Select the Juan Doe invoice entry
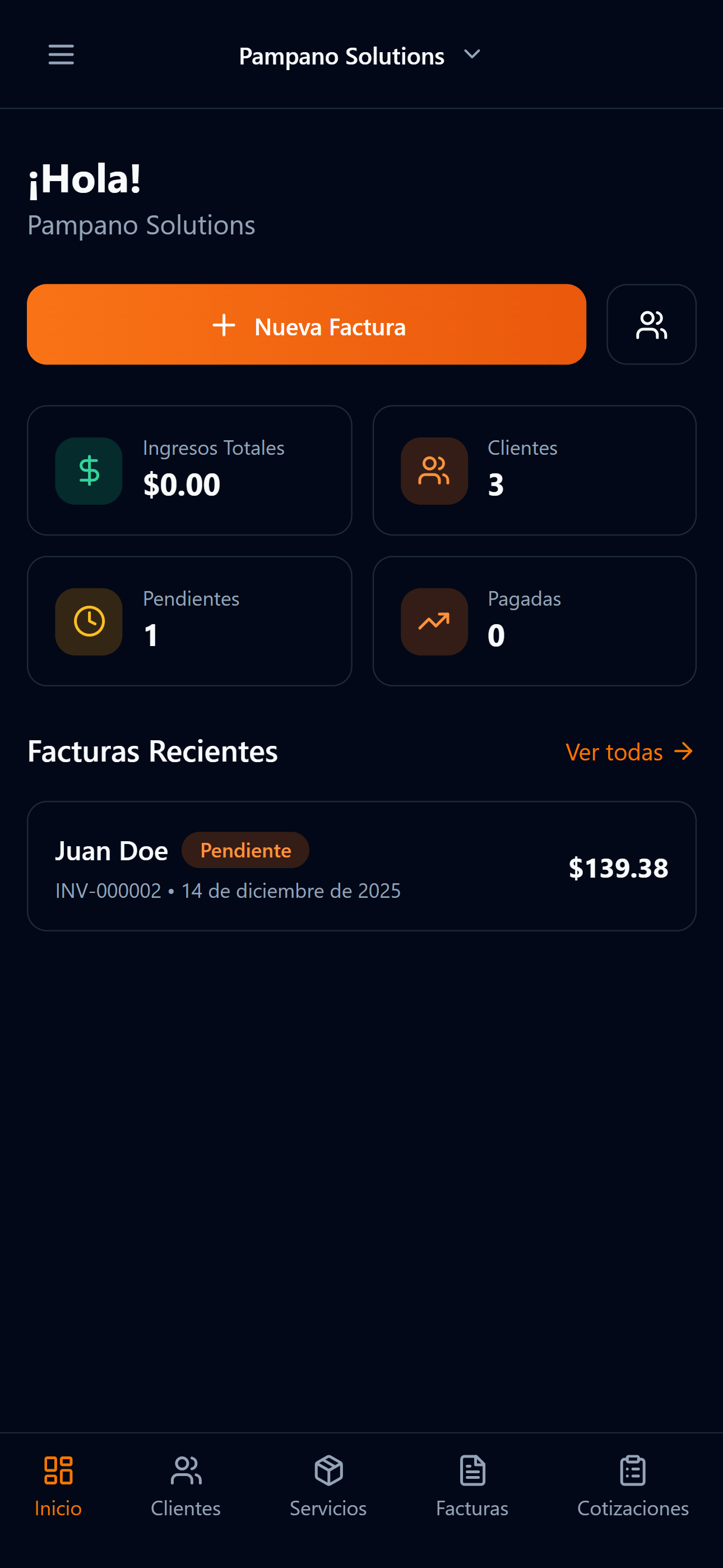 coord(361,866)
